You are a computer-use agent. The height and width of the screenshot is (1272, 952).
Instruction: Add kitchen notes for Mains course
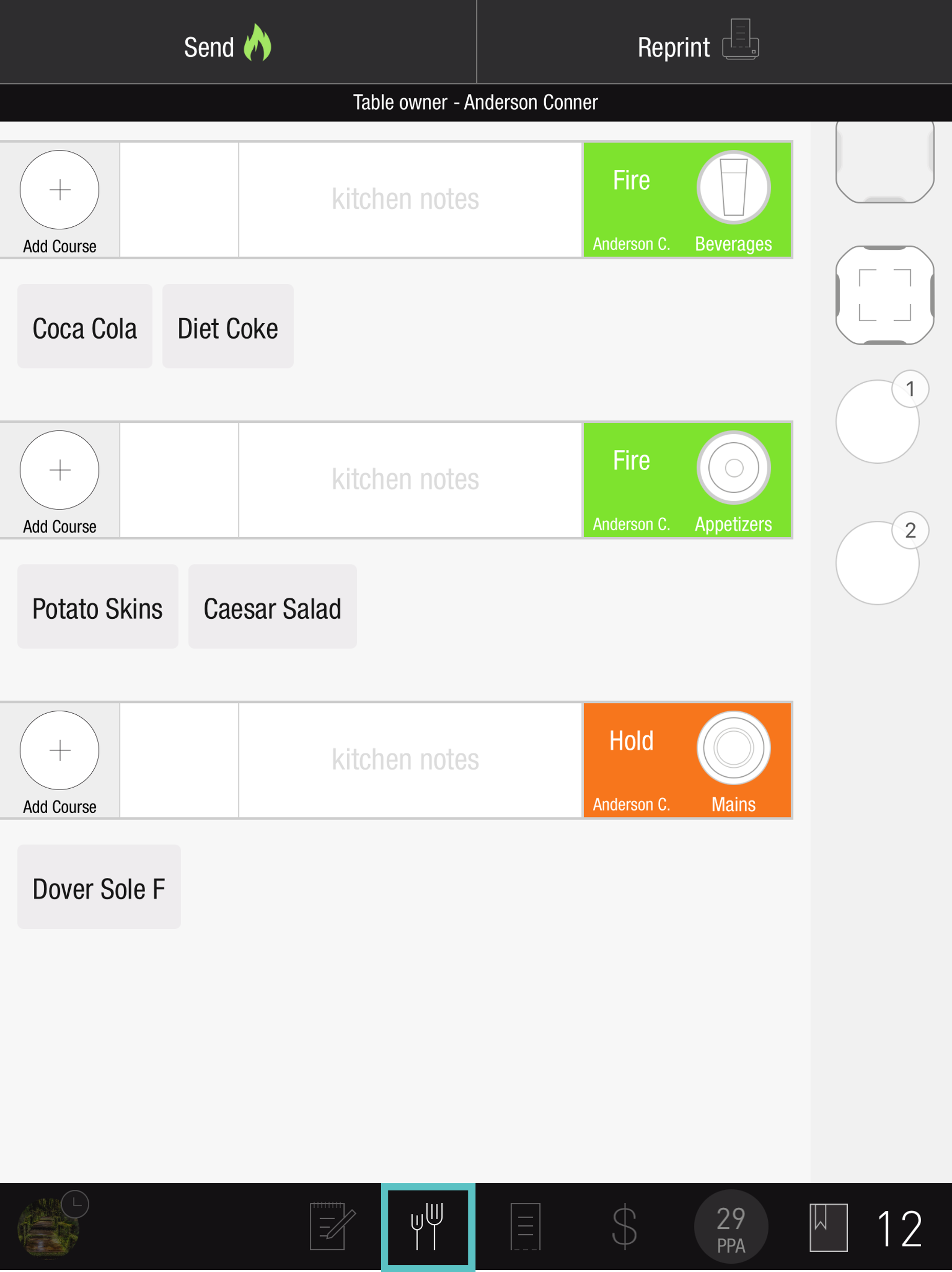pos(405,760)
